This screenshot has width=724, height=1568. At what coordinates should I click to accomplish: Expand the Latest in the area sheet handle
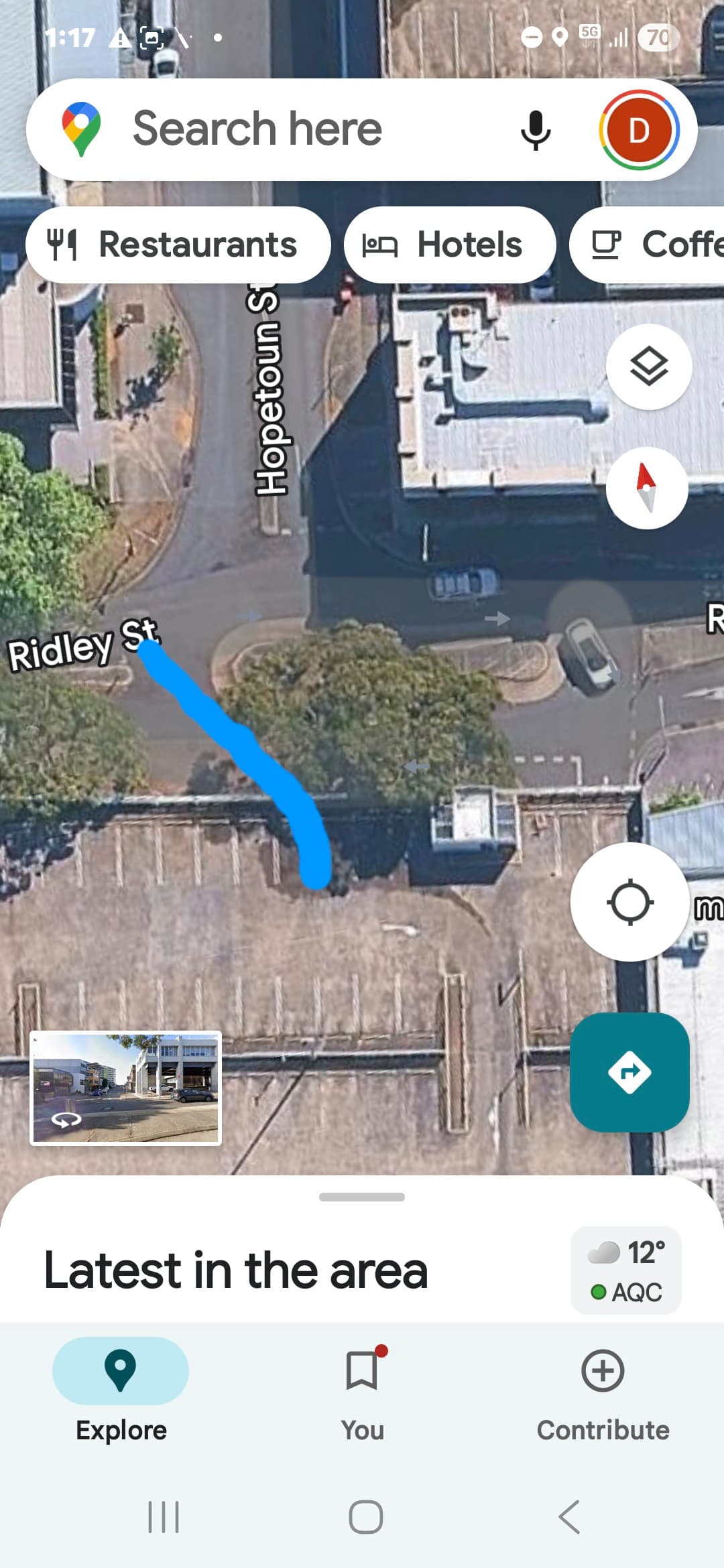362,1197
